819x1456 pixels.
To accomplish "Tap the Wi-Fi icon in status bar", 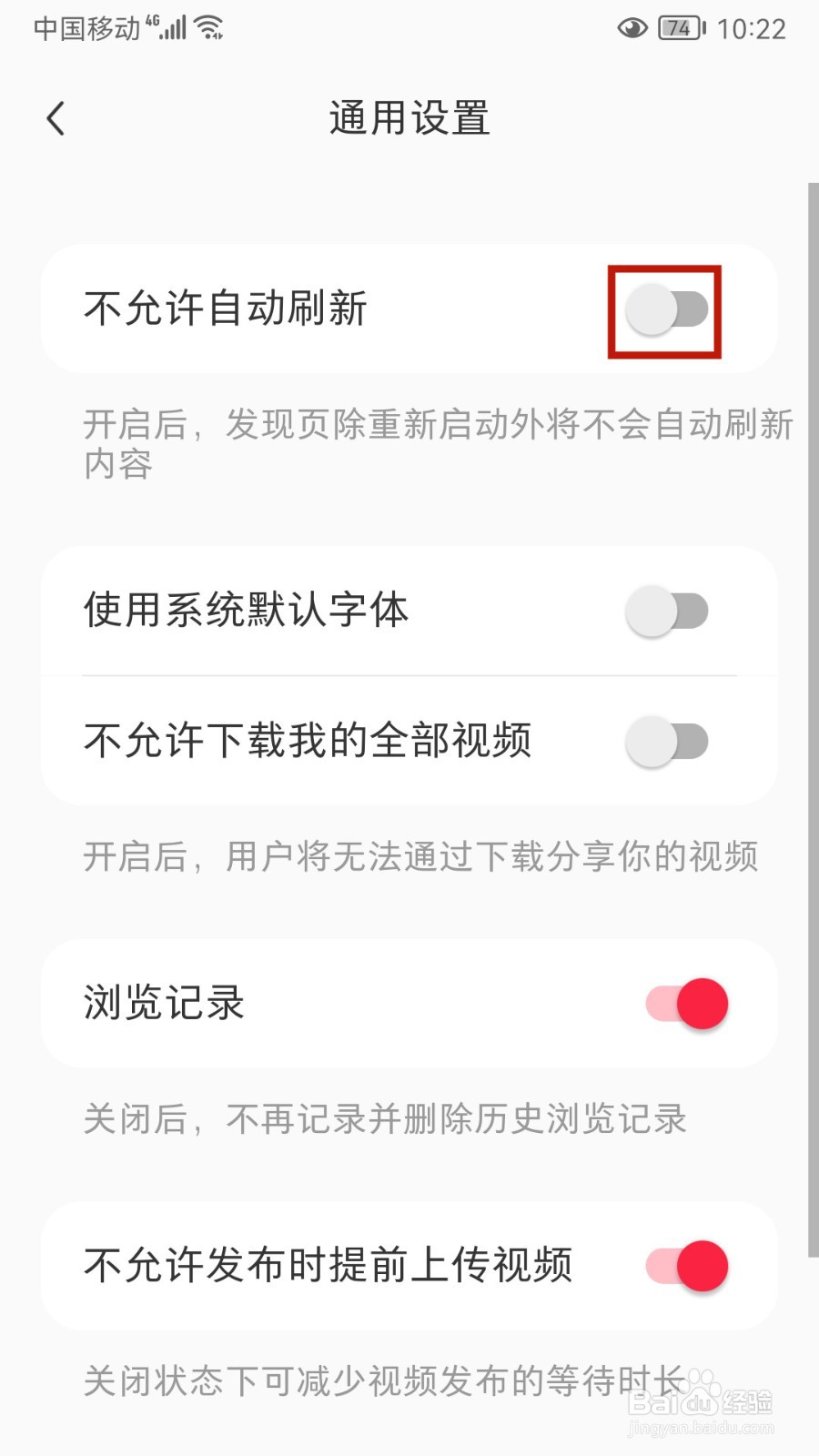I will 211,26.
